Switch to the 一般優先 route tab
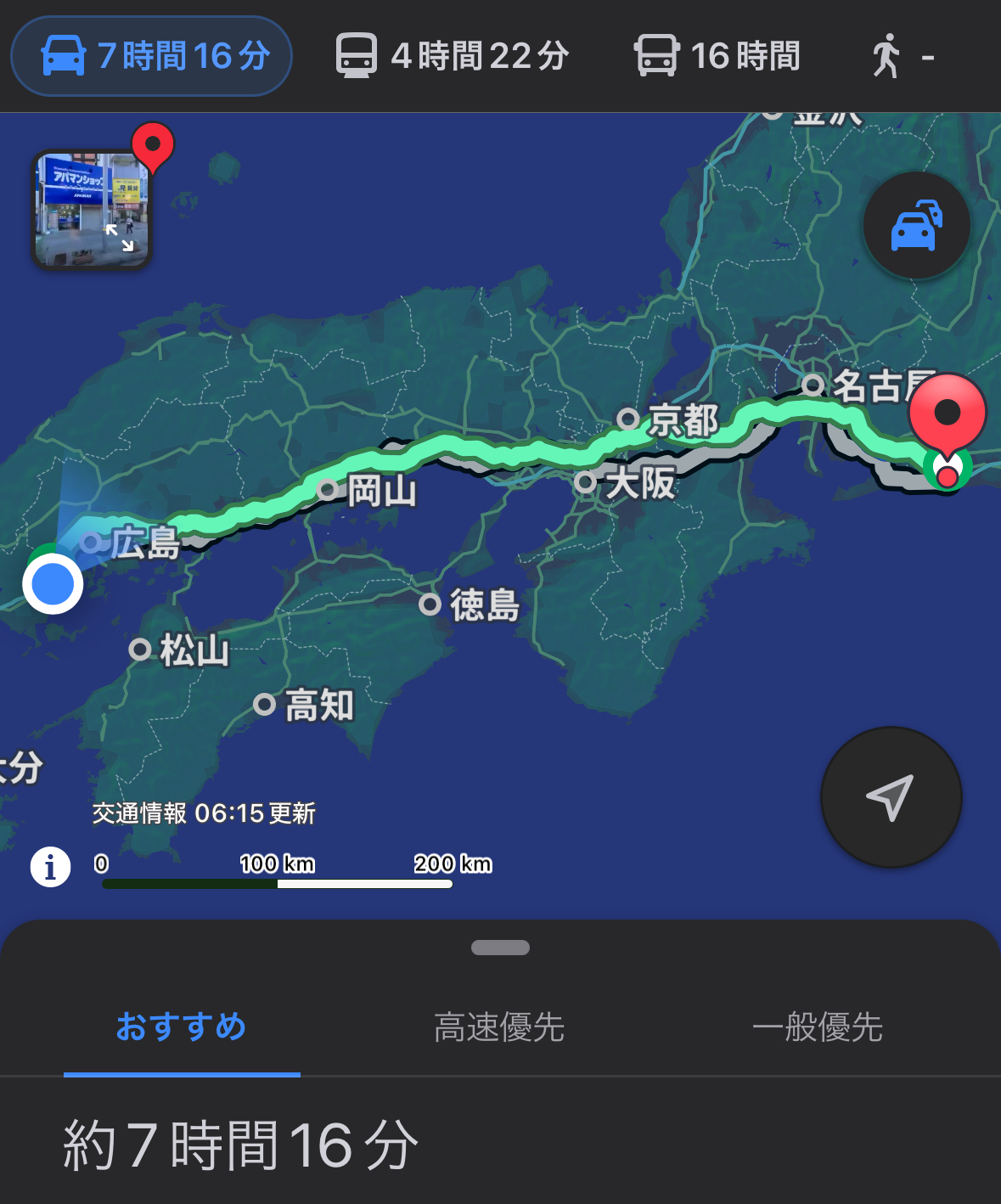1001x1204 pixels. (x=817, y=1027)
